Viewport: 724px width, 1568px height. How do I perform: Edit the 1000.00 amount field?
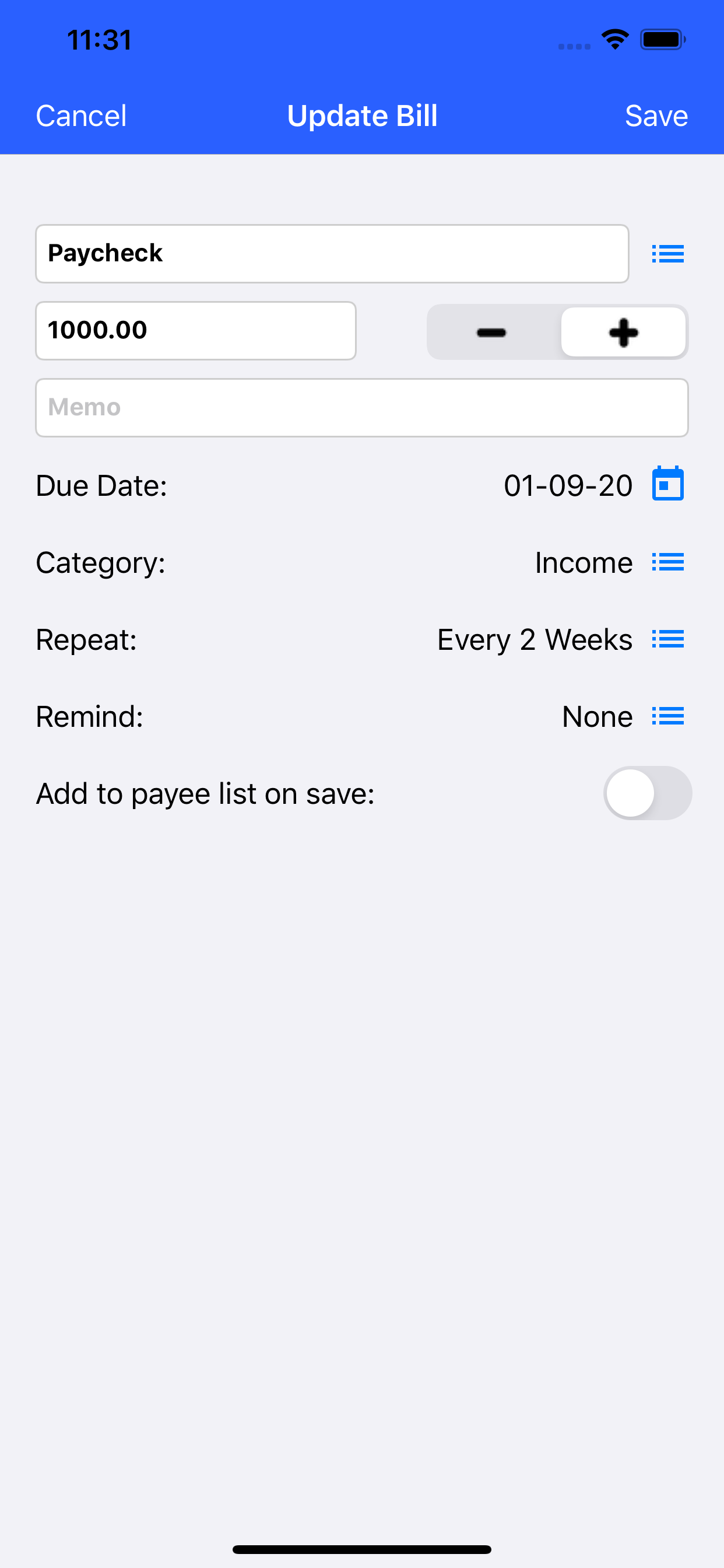(x=195, y=331)
